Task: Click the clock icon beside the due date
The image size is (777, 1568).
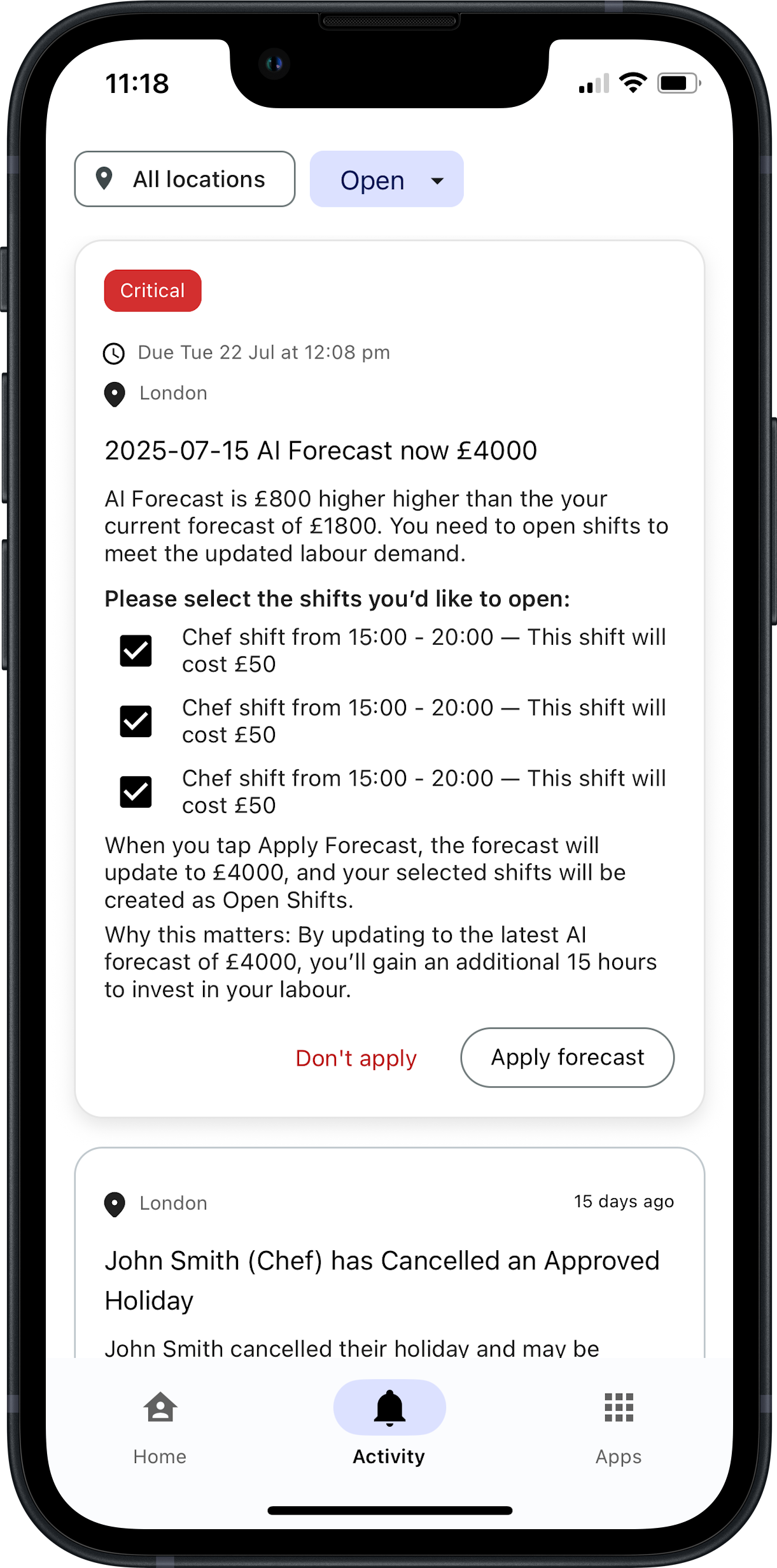Action: coord(113,353)
